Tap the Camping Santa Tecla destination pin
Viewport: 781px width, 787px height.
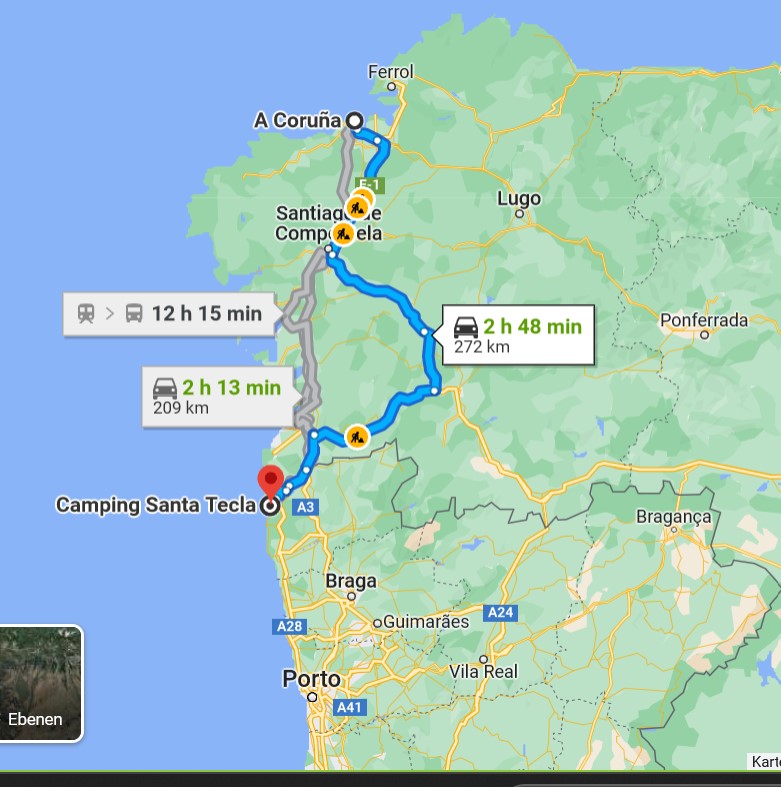pos(270,482)
